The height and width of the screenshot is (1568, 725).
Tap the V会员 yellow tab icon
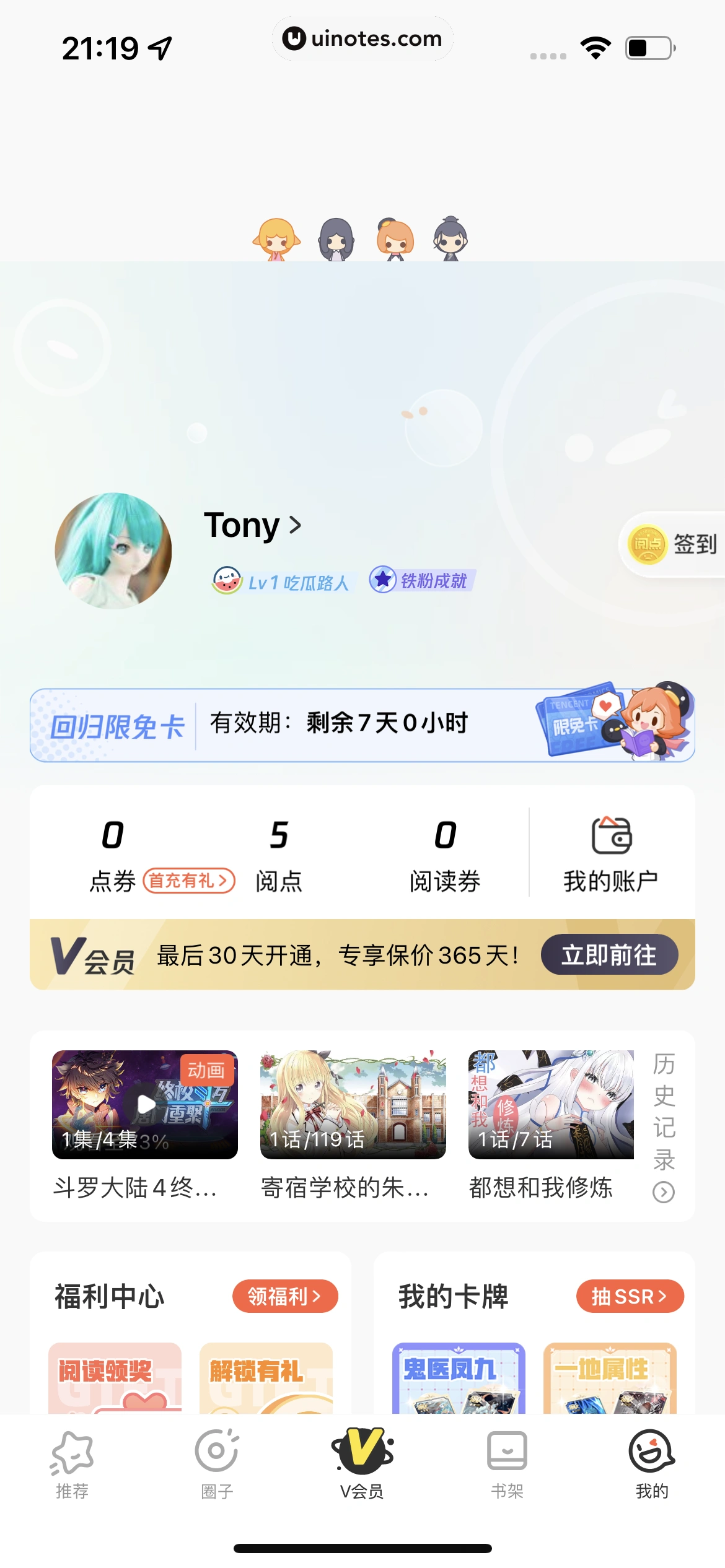362,1449
